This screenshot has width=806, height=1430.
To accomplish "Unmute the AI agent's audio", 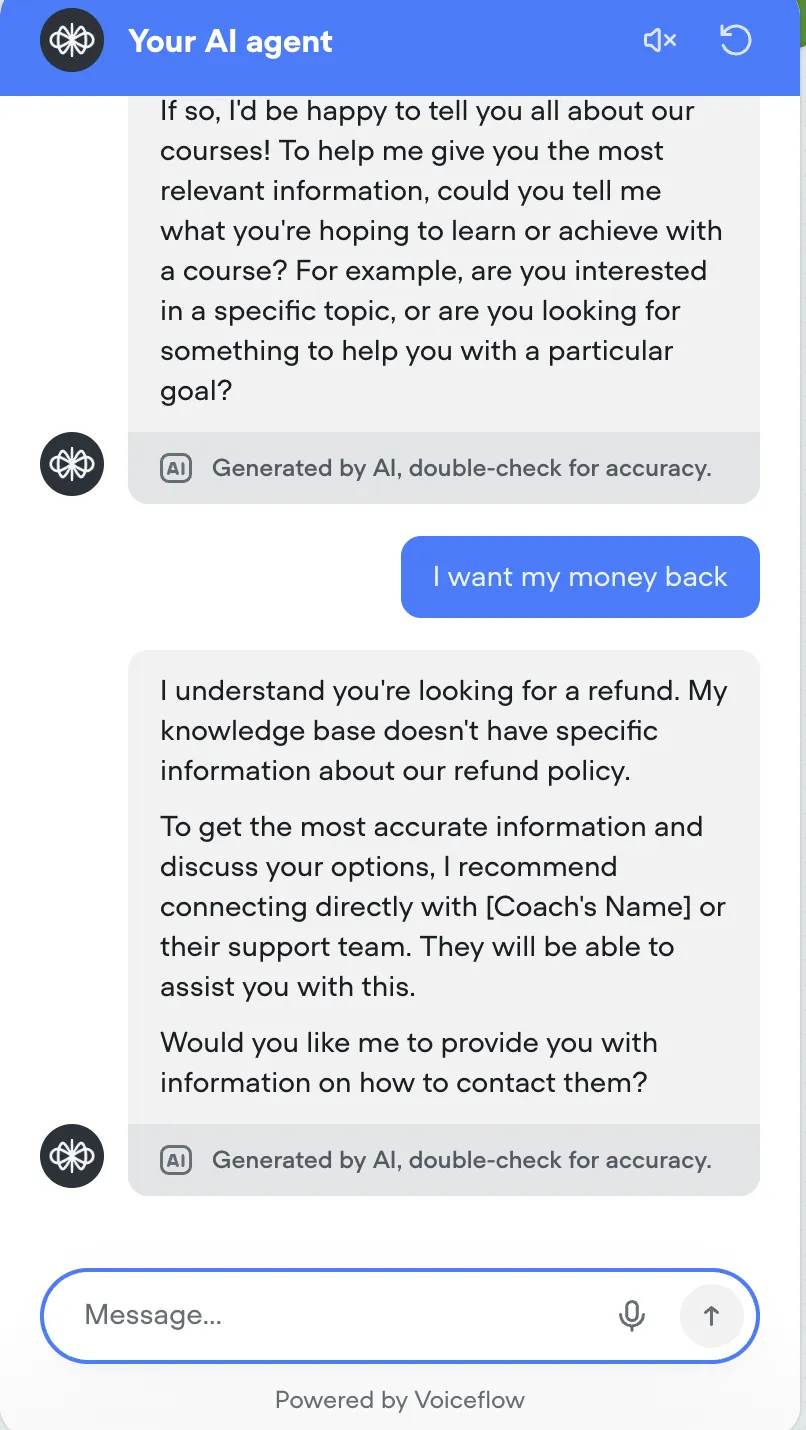I will [x=659, y=41].
